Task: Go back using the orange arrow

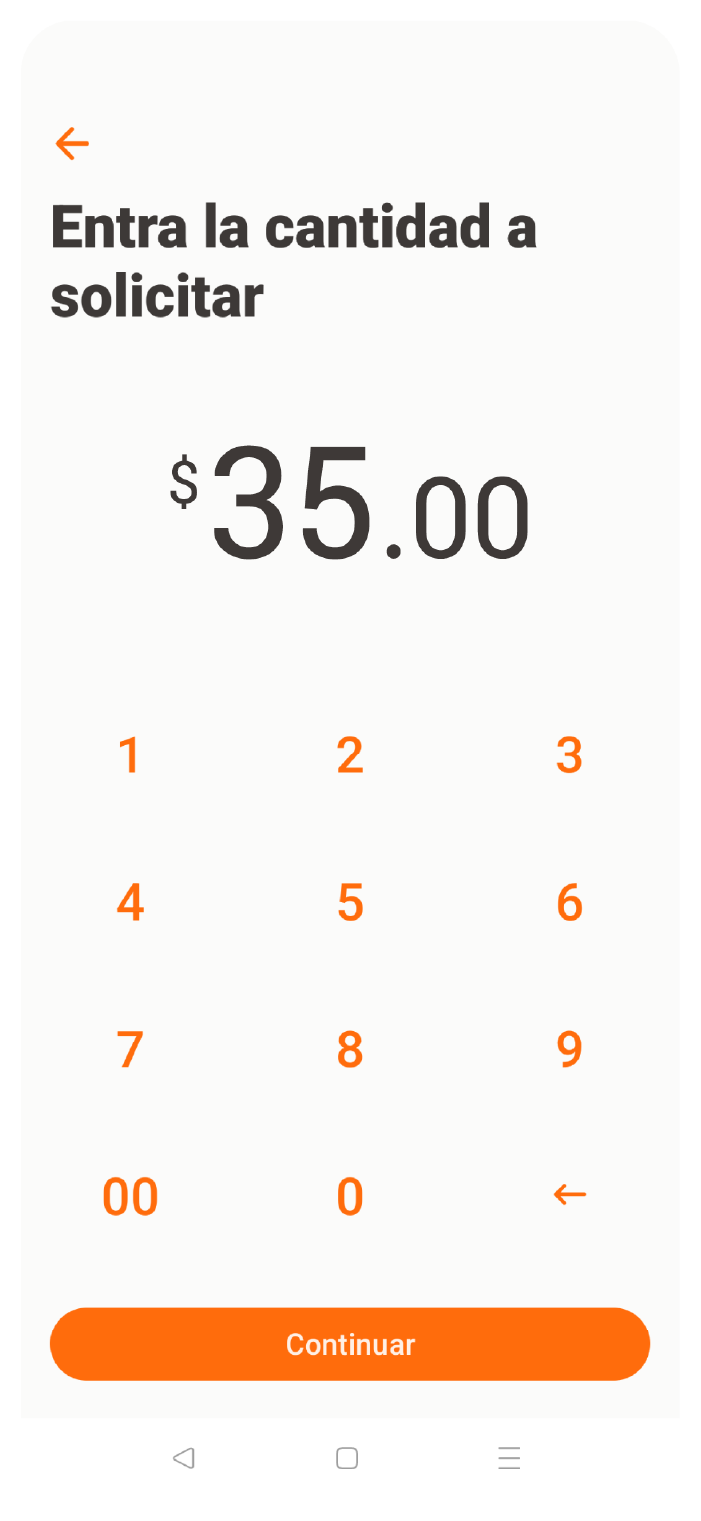Action: (x=72, y=144)
